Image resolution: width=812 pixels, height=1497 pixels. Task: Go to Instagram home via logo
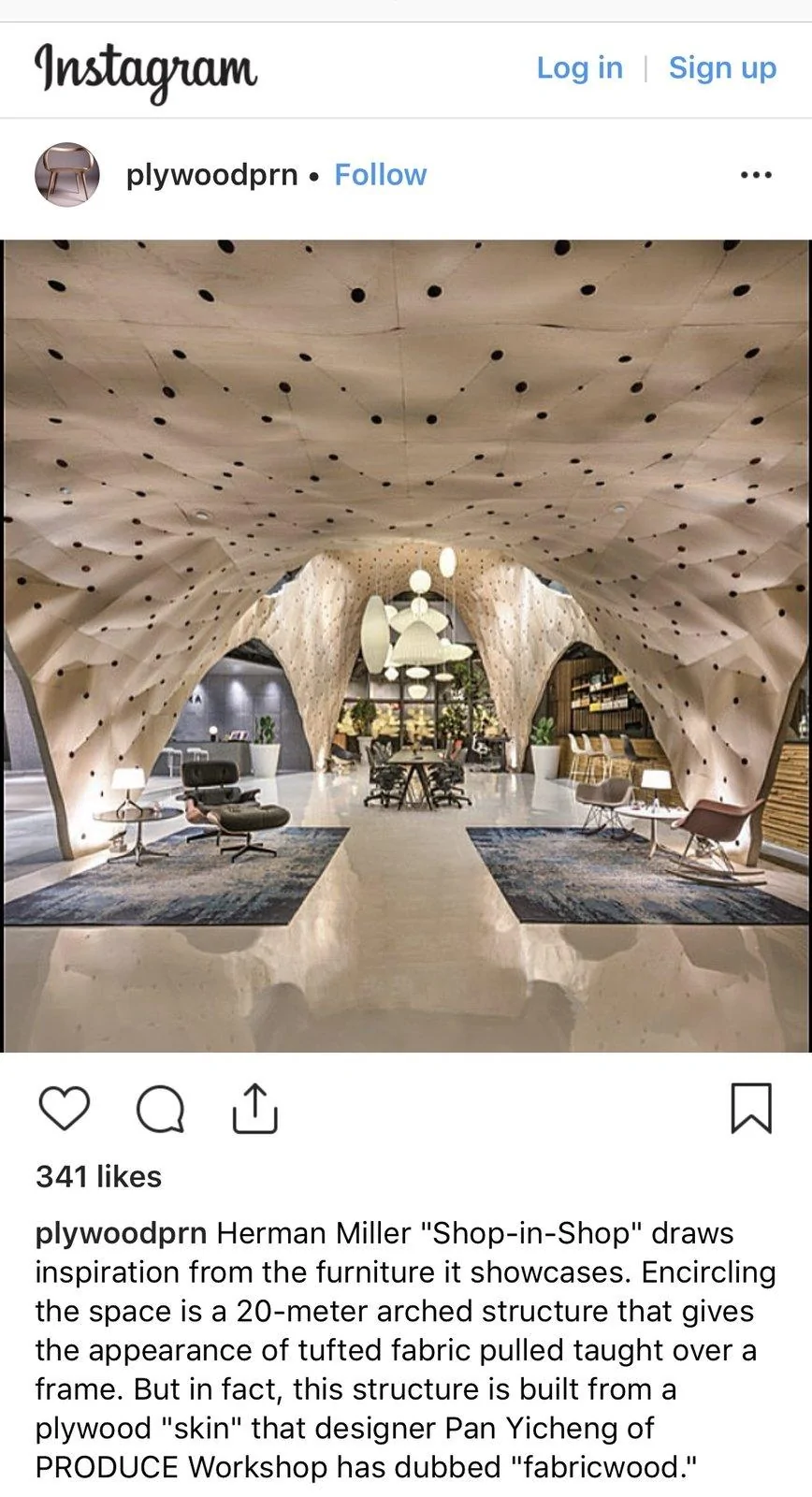click(x=146, y=70)
